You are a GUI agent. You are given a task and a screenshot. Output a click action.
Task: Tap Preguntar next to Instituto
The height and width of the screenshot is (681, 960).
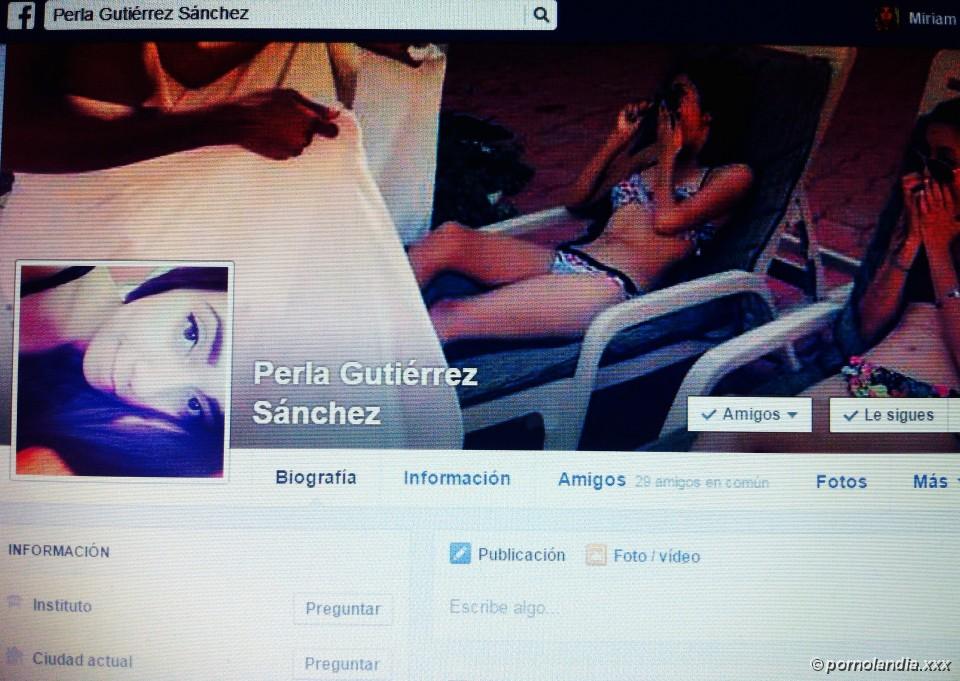tap(342, 609)
